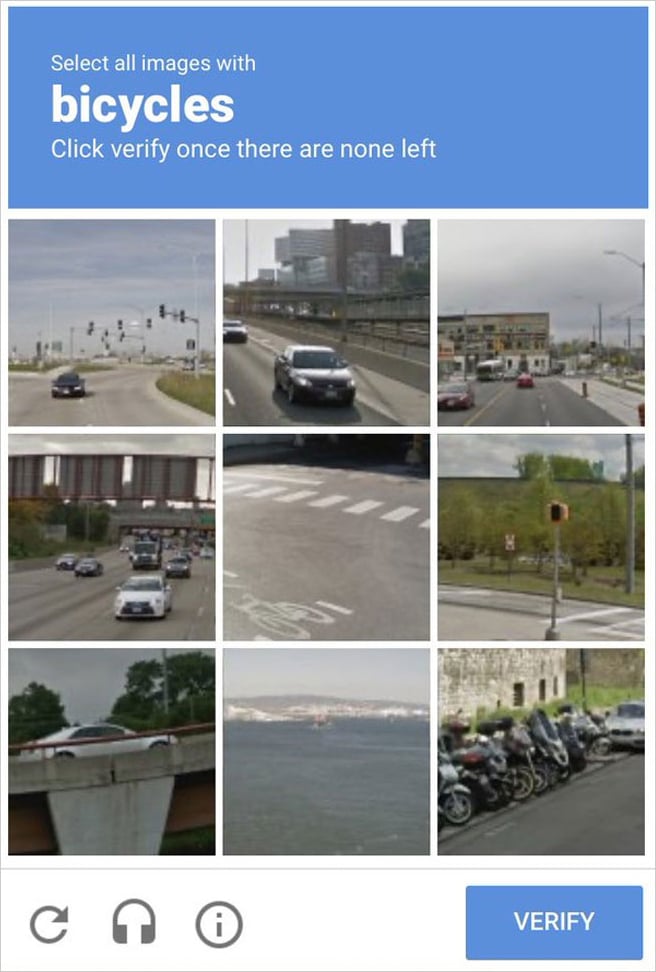Pick the tile with white car in highway traffic
Image resolution: width=656 pixels, height=972 pixels.
[111, 537]
